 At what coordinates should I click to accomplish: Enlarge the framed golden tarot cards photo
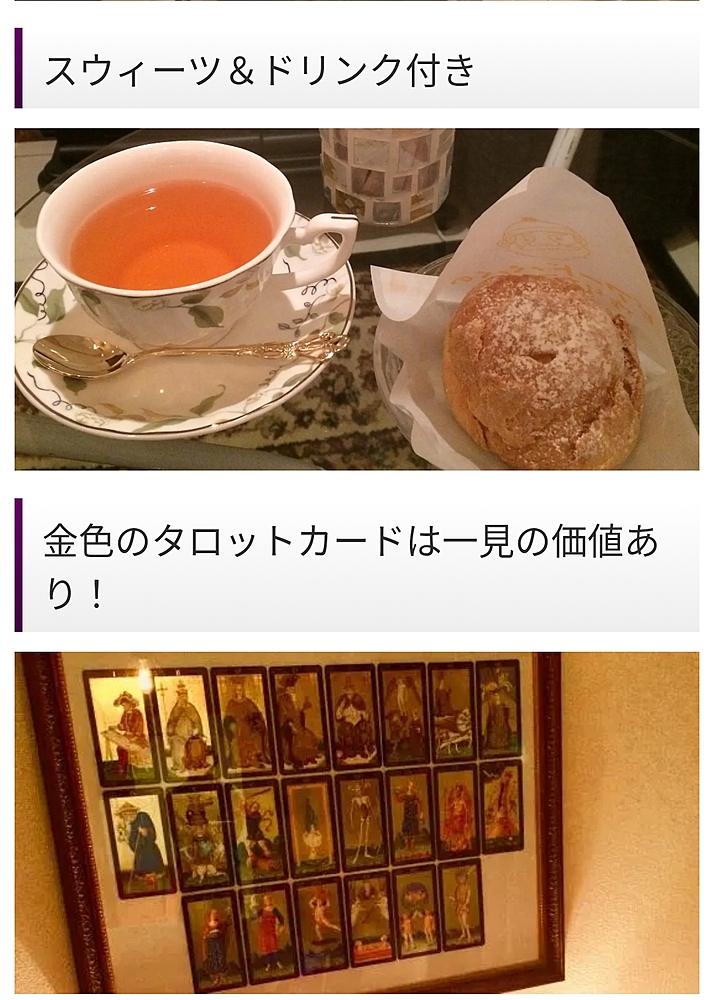pos(356,822)
